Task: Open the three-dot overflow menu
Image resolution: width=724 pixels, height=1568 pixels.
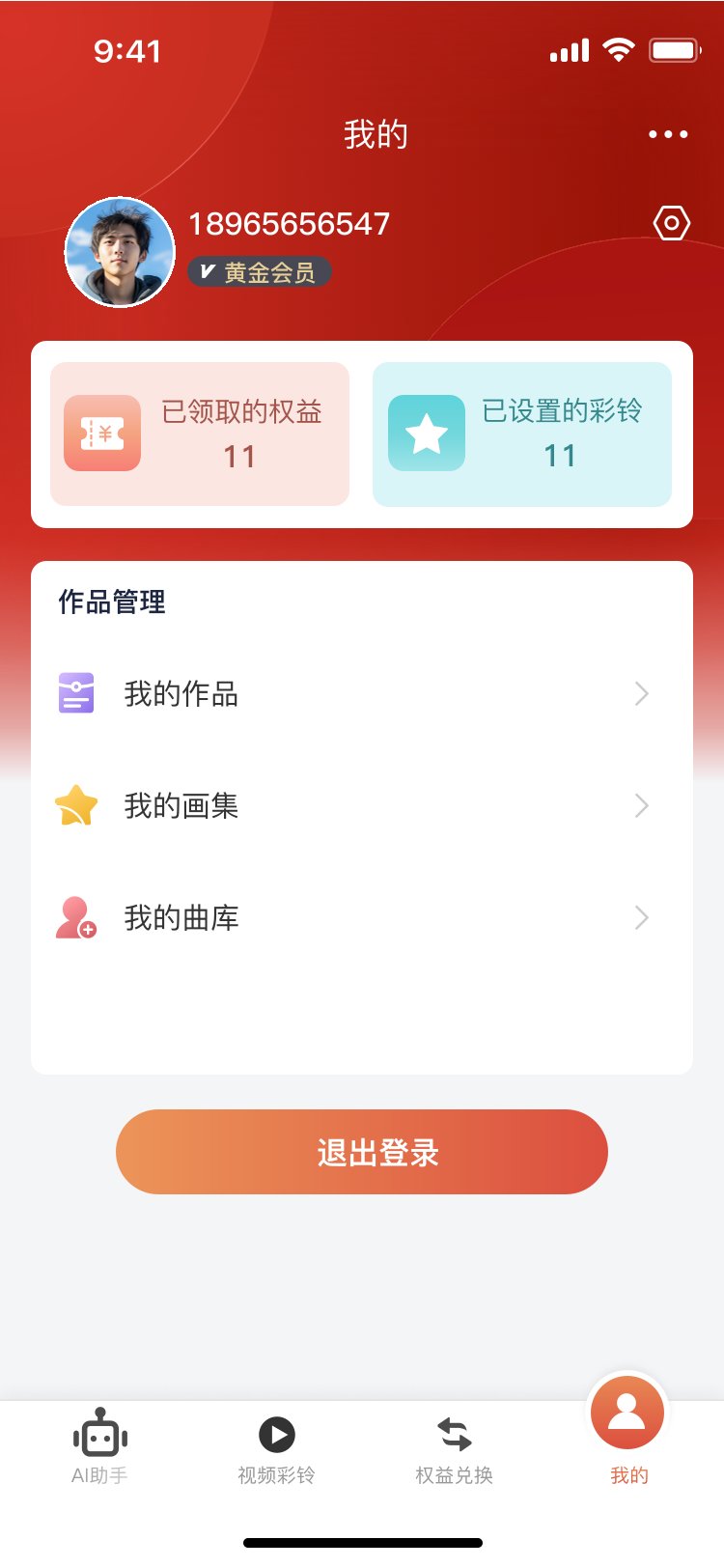Action: click(668, 134)
